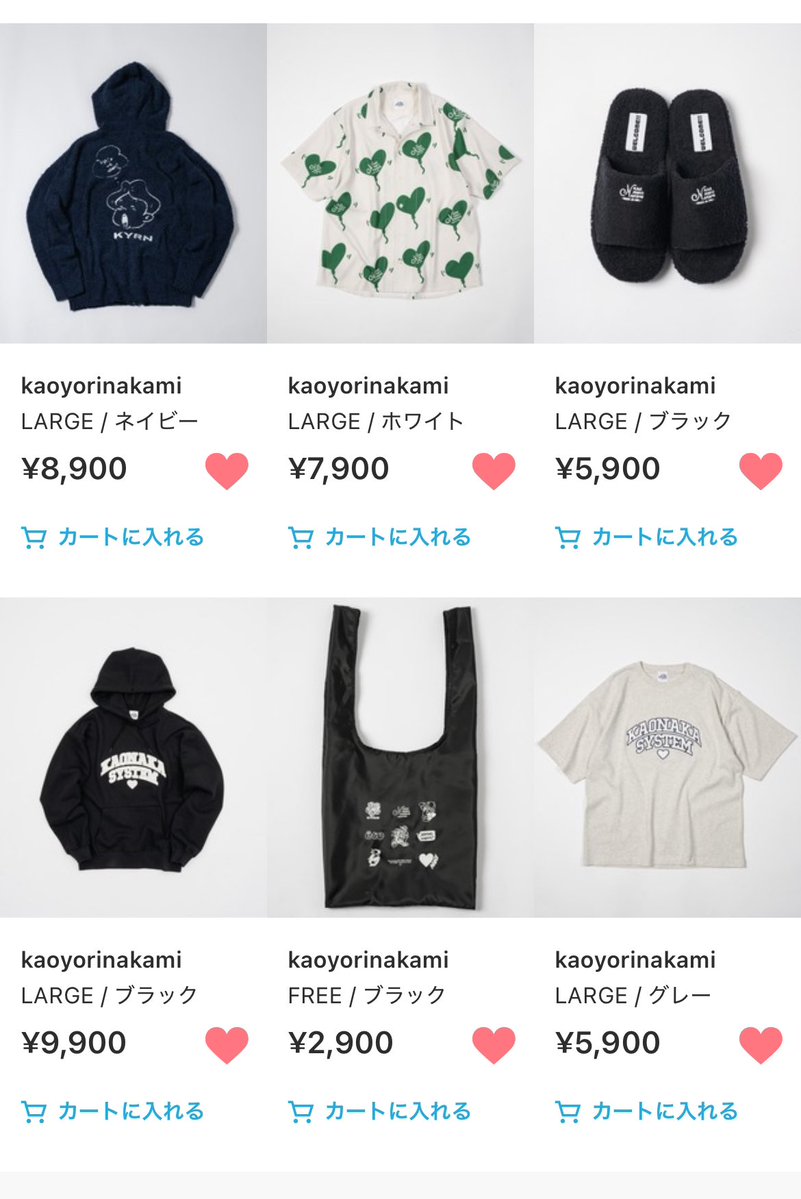The width and height of the screenshot is (801, 1199).
Task: Toggle favorite for ¥2,900 tote bag
Action: [x=494, y=1044]
